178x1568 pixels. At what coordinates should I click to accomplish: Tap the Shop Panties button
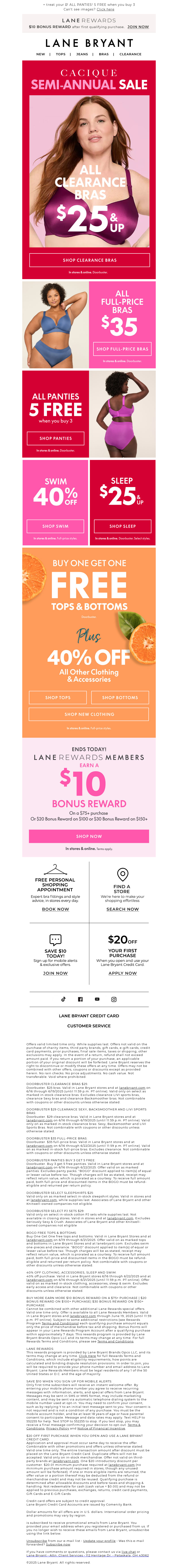coord(55,438)
